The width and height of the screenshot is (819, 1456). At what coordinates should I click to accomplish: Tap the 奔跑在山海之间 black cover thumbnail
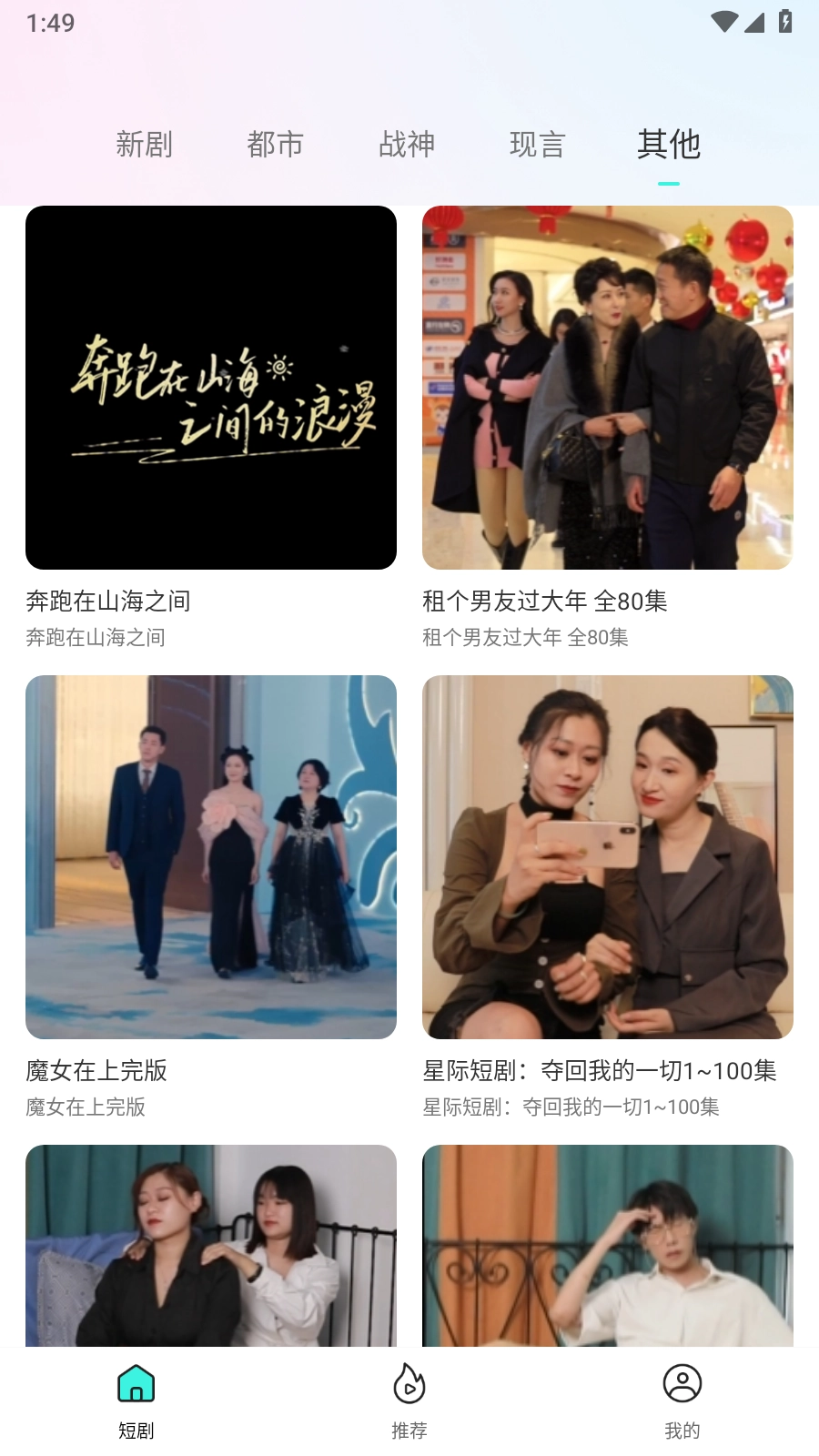[x=211, y=387]
